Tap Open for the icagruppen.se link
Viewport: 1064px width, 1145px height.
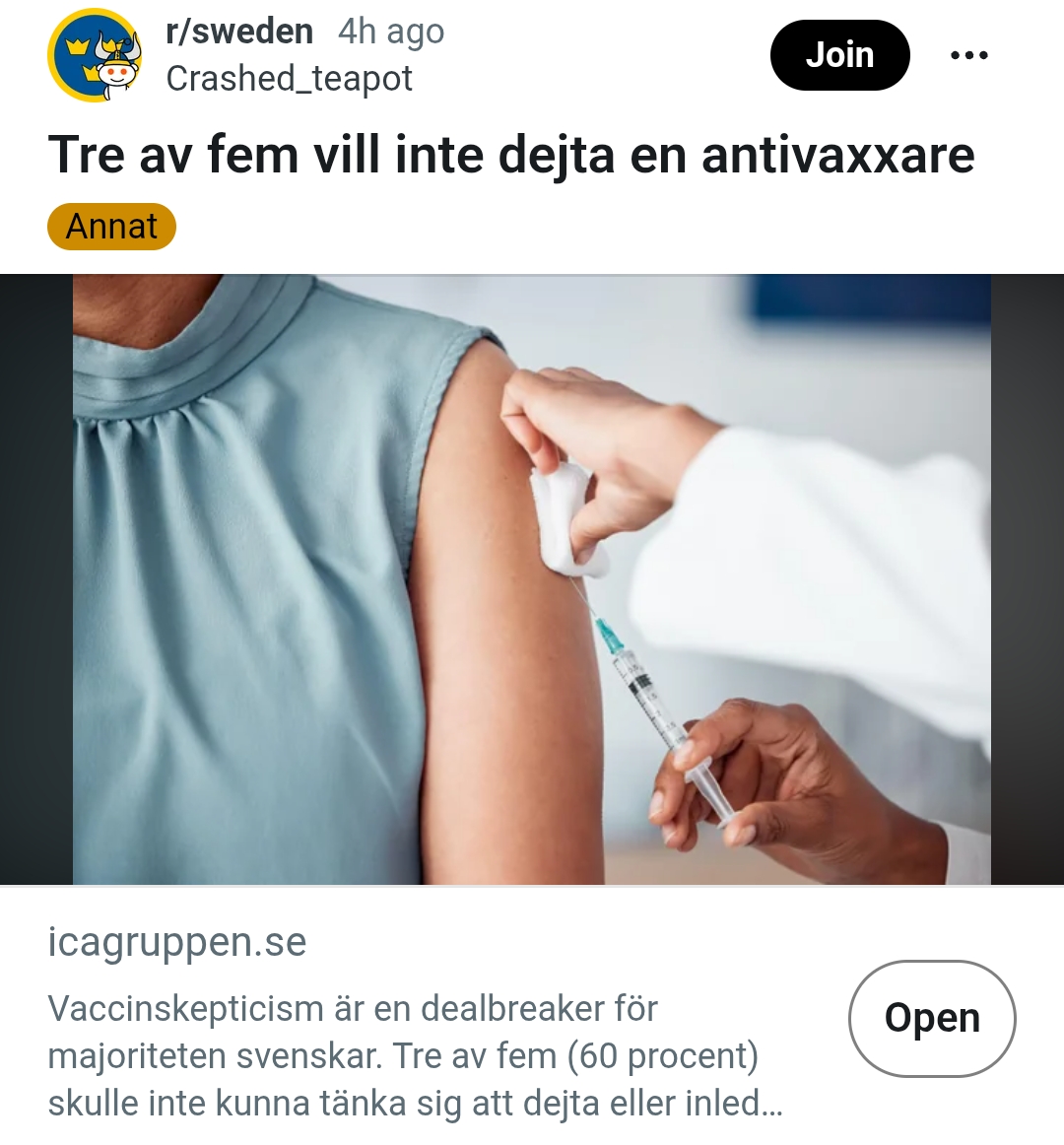click(932, 1018)
